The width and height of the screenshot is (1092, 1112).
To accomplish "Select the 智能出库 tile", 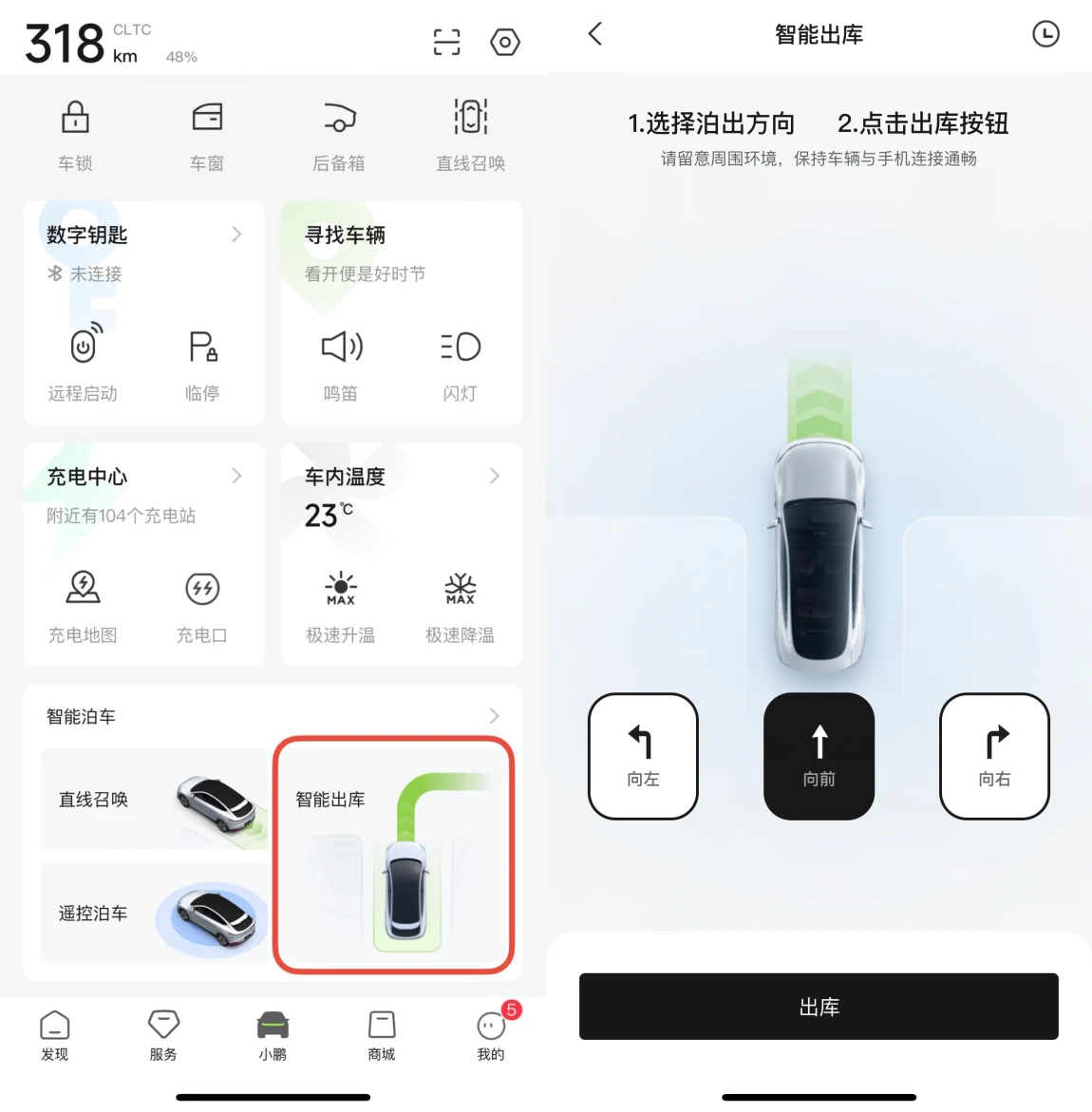I will coord(394,855).
